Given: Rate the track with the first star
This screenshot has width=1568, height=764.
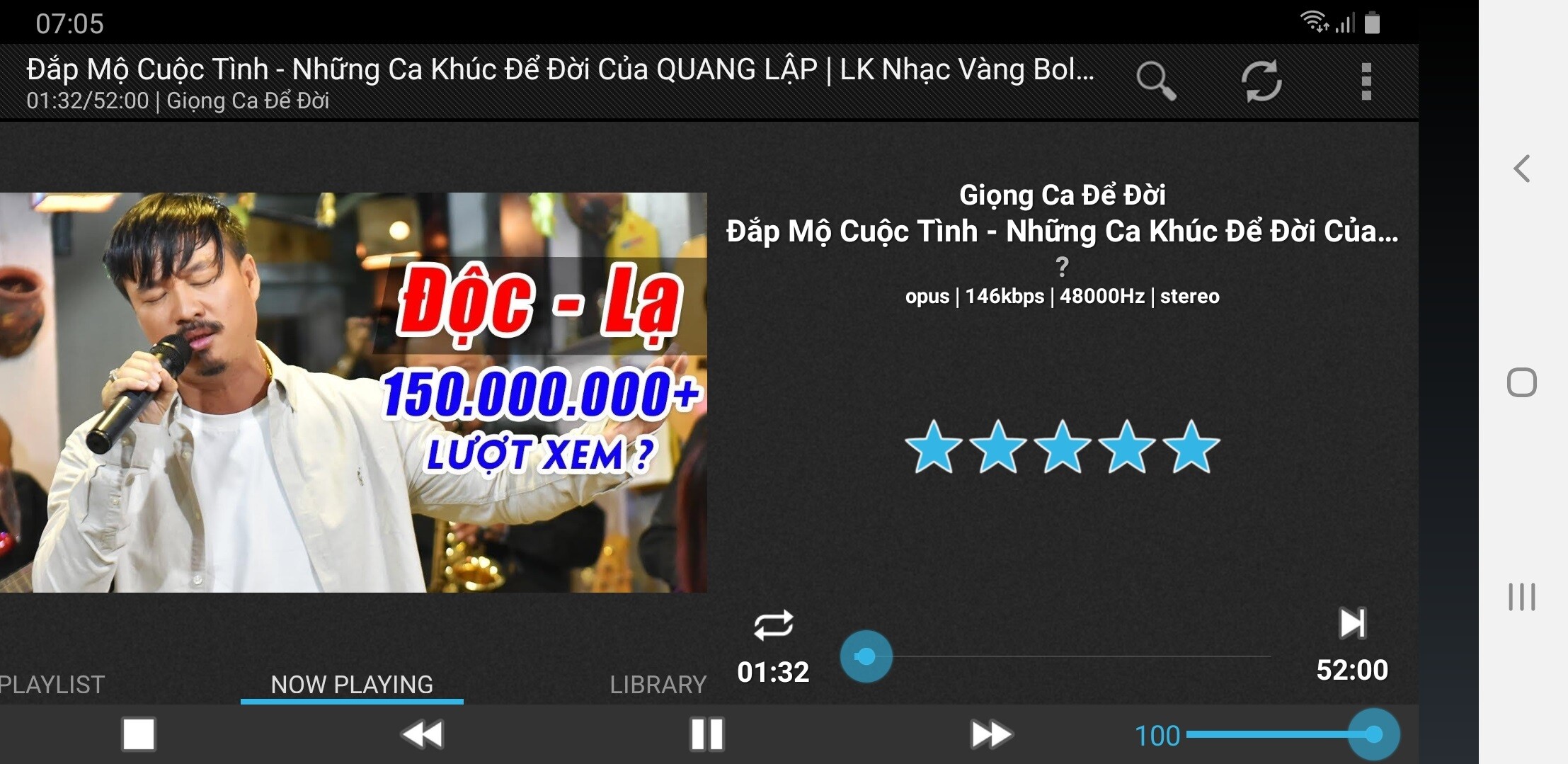Looking at the screenshot, I should click(934, 447).
